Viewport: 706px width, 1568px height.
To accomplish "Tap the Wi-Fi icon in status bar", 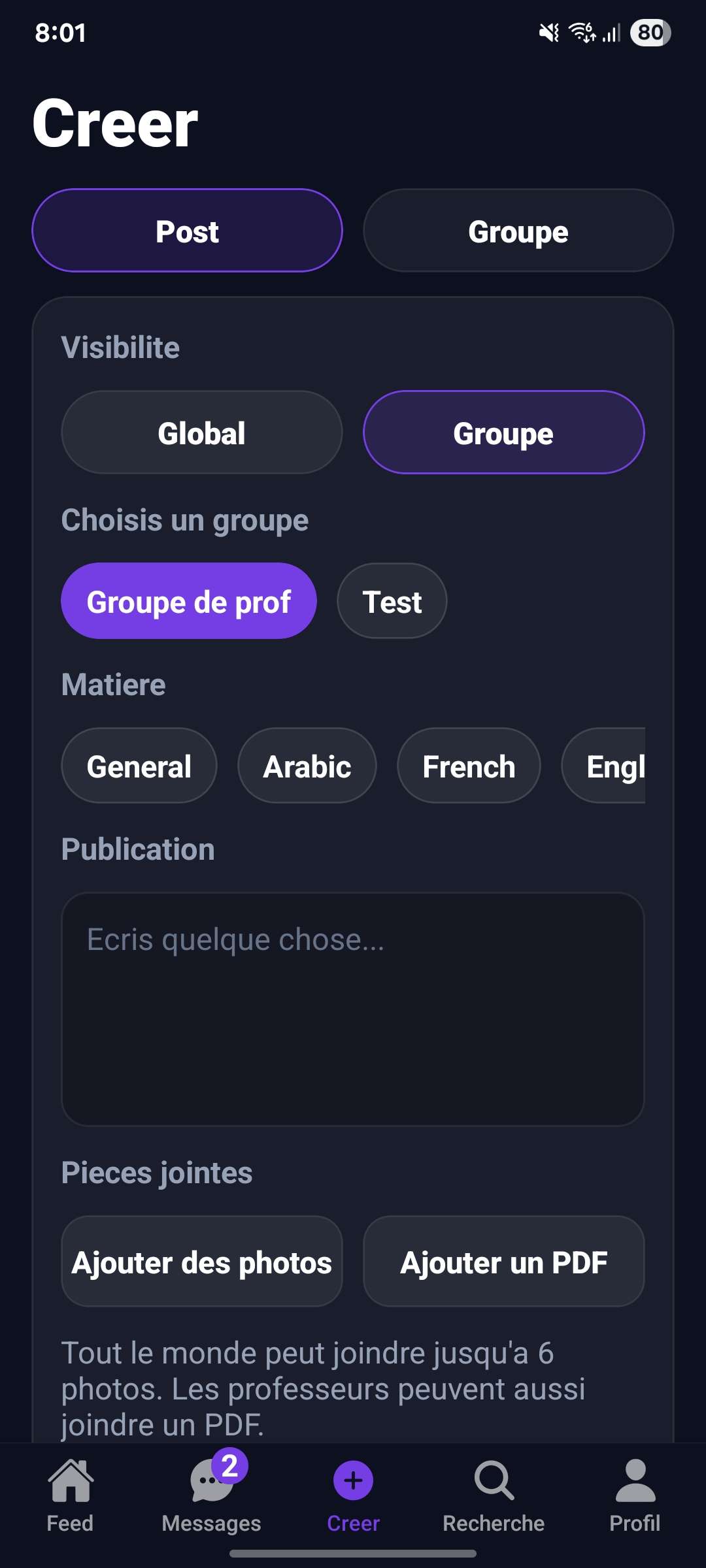I will pyautogui.click(x=580, y=31).
